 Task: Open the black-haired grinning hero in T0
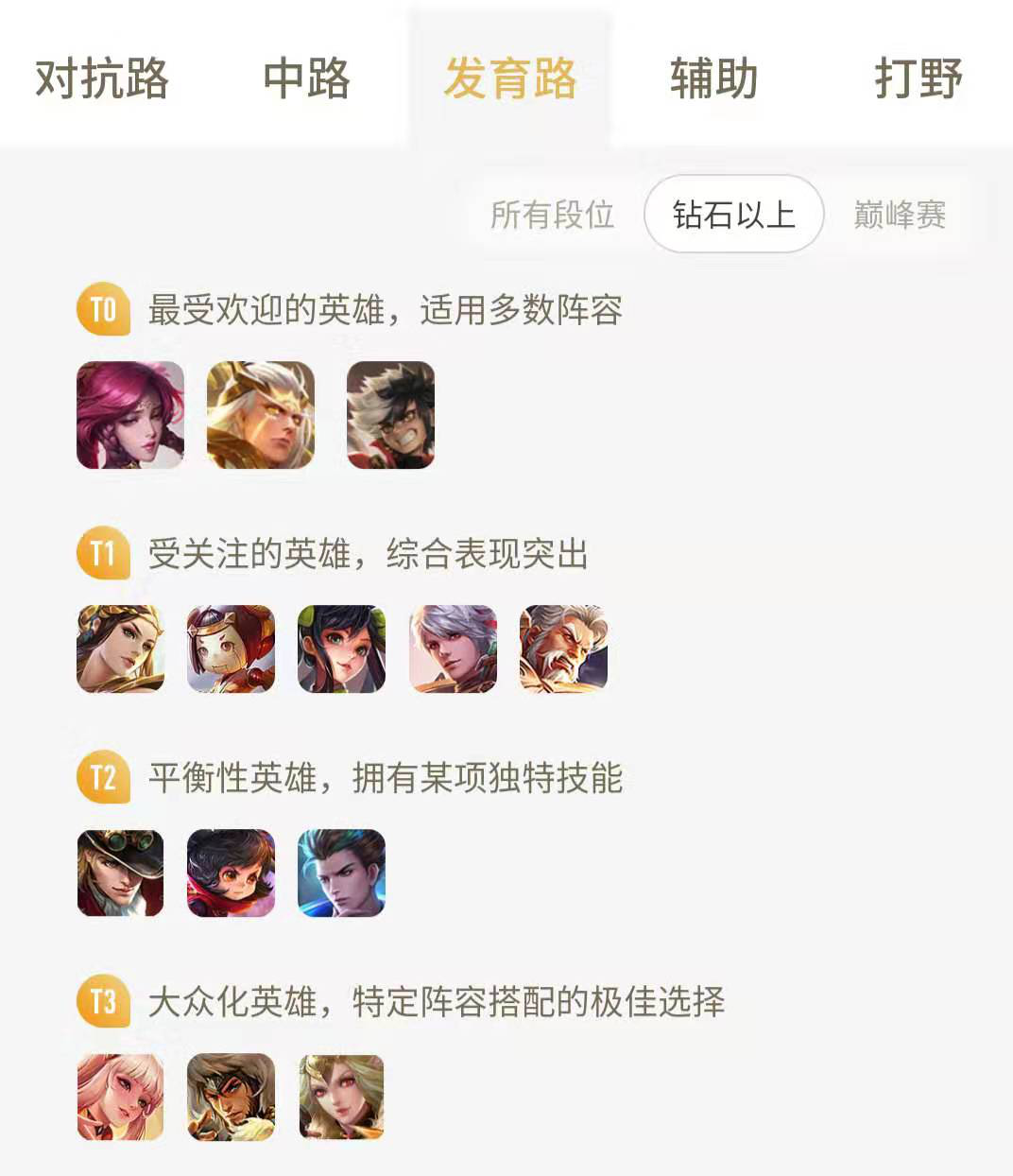click(390, 415)
